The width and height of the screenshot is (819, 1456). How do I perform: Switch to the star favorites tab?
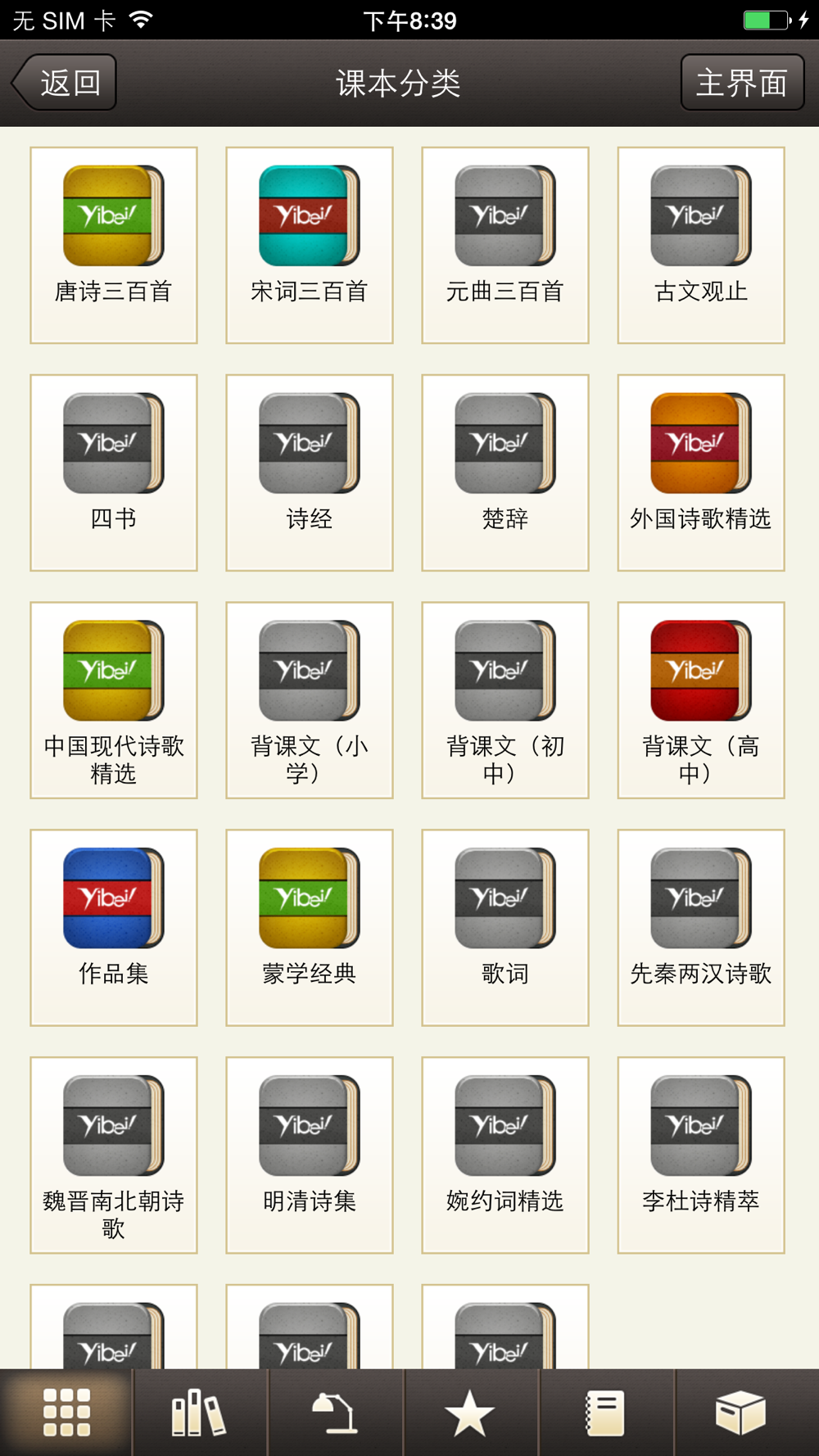(470, 1413)
